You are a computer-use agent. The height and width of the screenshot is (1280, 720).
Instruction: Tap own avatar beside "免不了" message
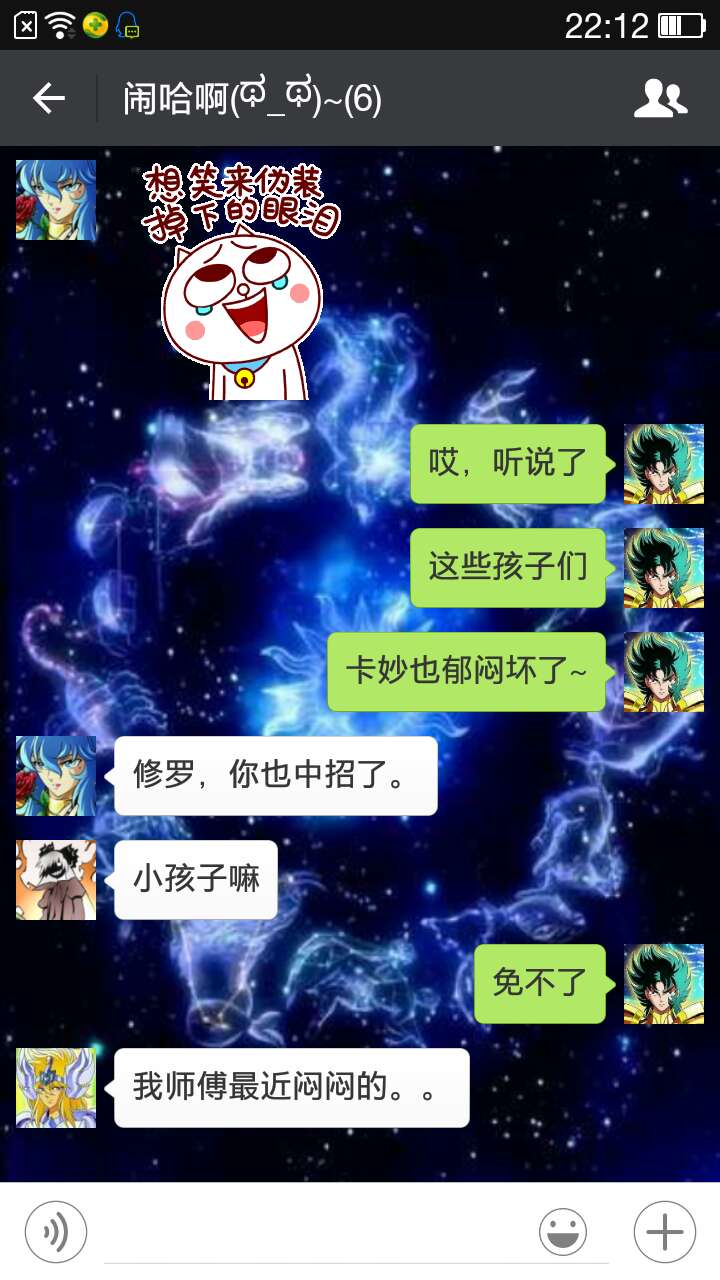pyautogui.click(x=664, y=984)
